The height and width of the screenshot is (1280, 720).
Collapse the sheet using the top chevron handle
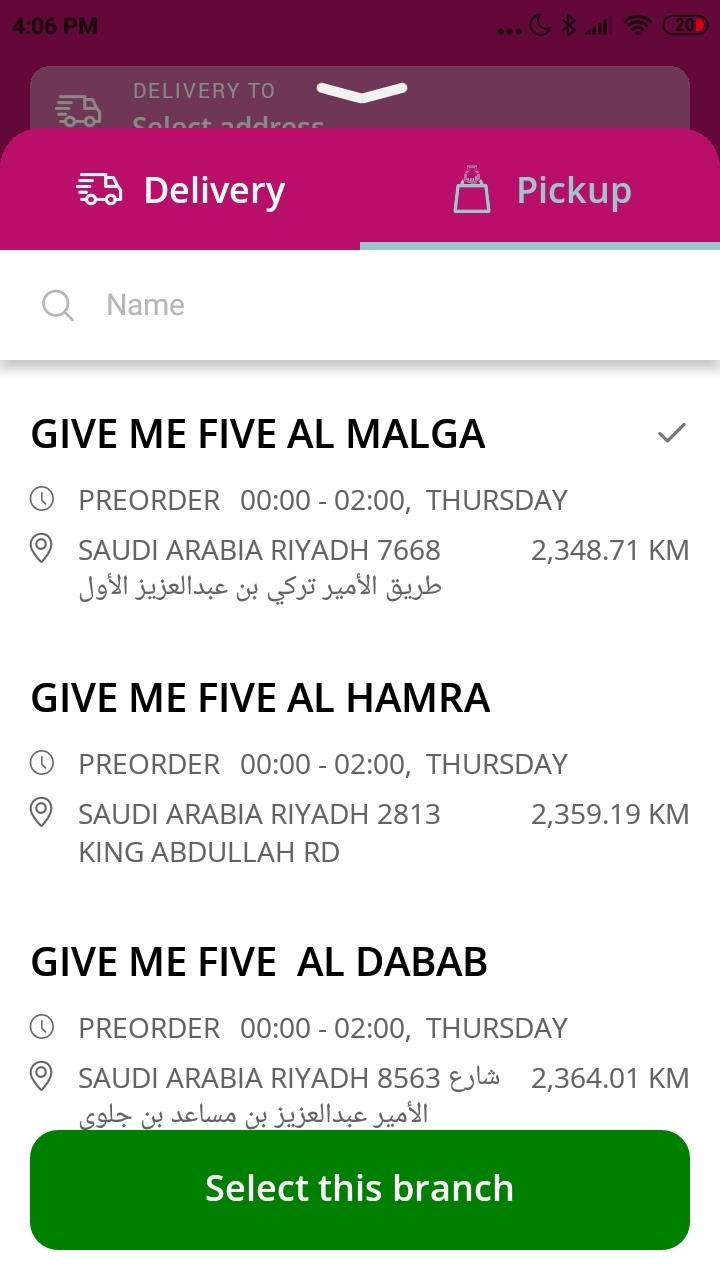[361, 92]
